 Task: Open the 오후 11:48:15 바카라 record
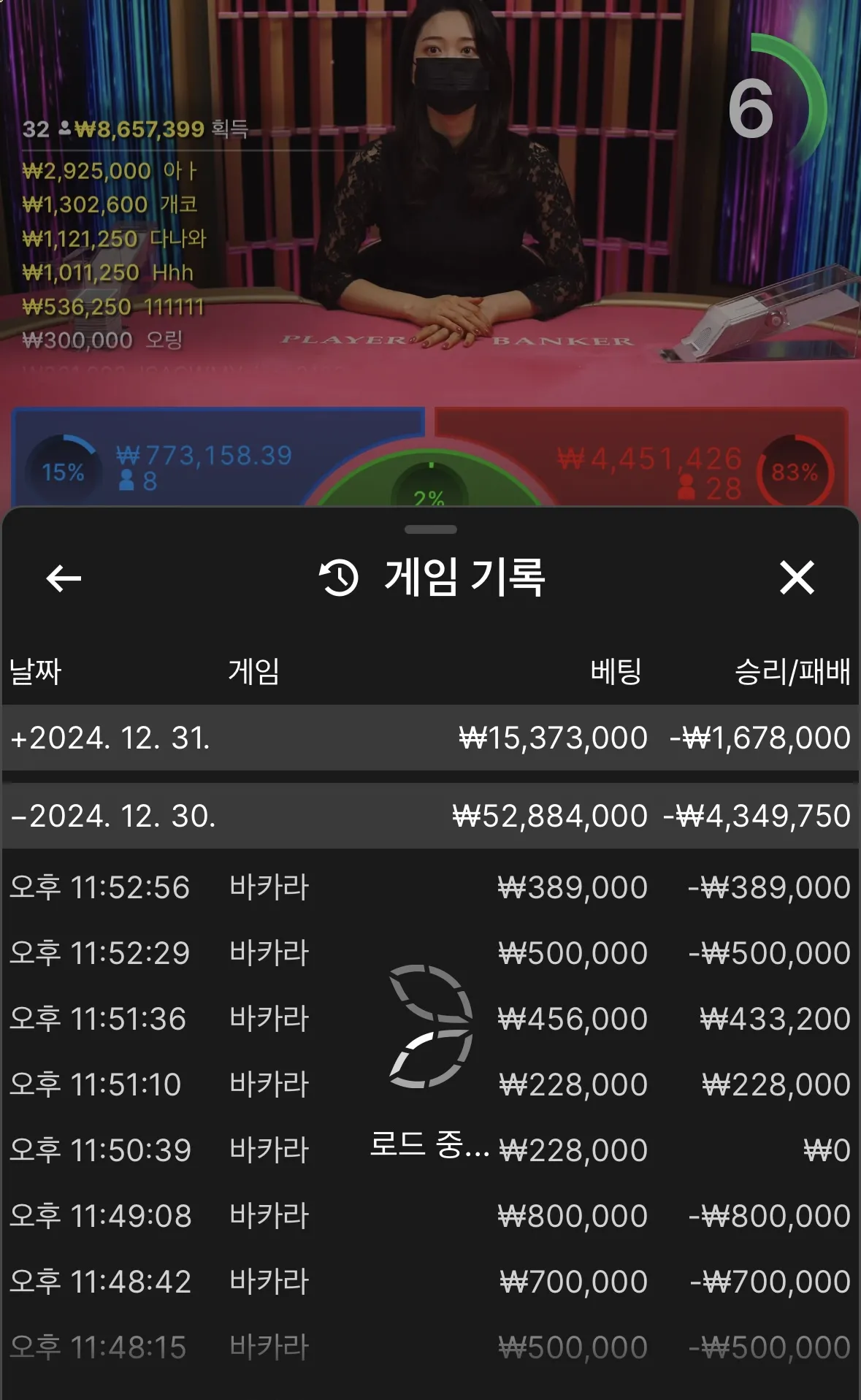coord(429,1347)
